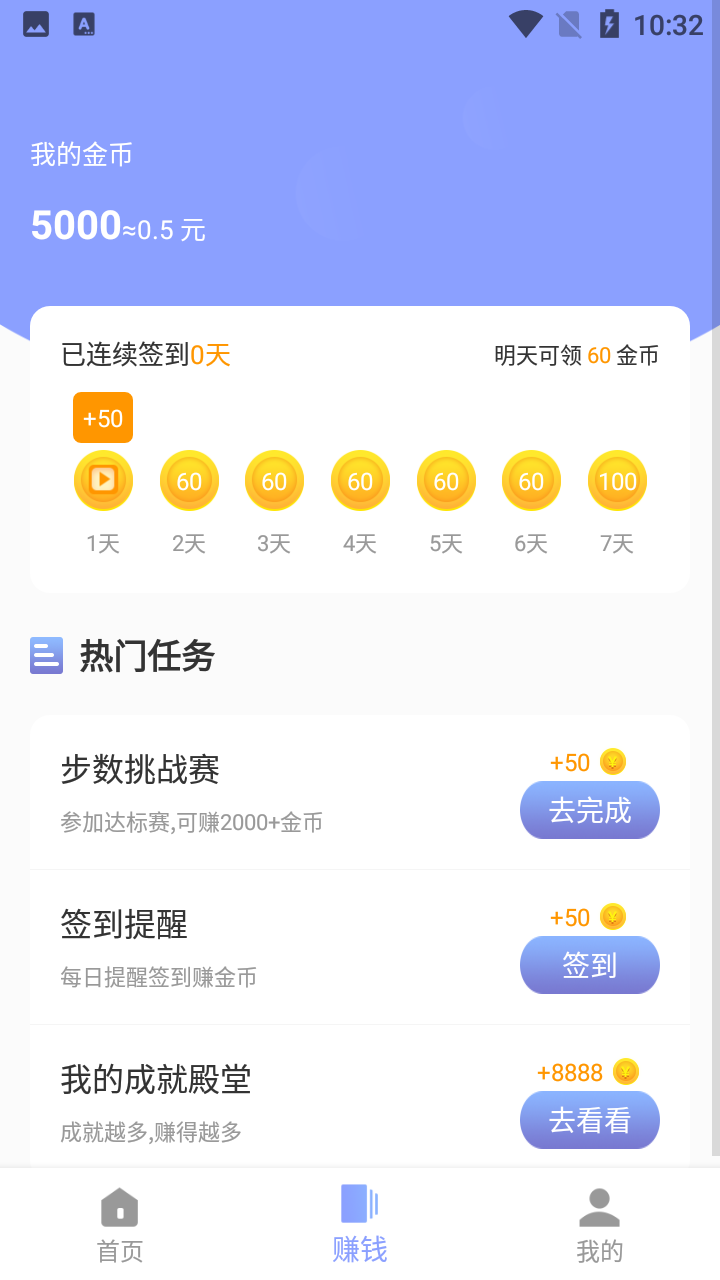The image size is (720, 1280).
Task: Tap the day 4 coin icon
Action: (360, 480)
